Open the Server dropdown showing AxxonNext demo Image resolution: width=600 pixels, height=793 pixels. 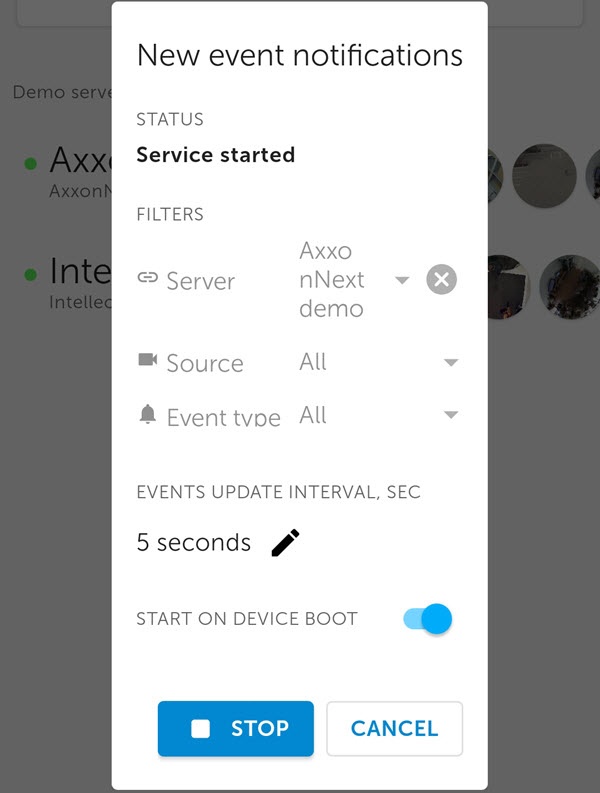click(401, 280)
